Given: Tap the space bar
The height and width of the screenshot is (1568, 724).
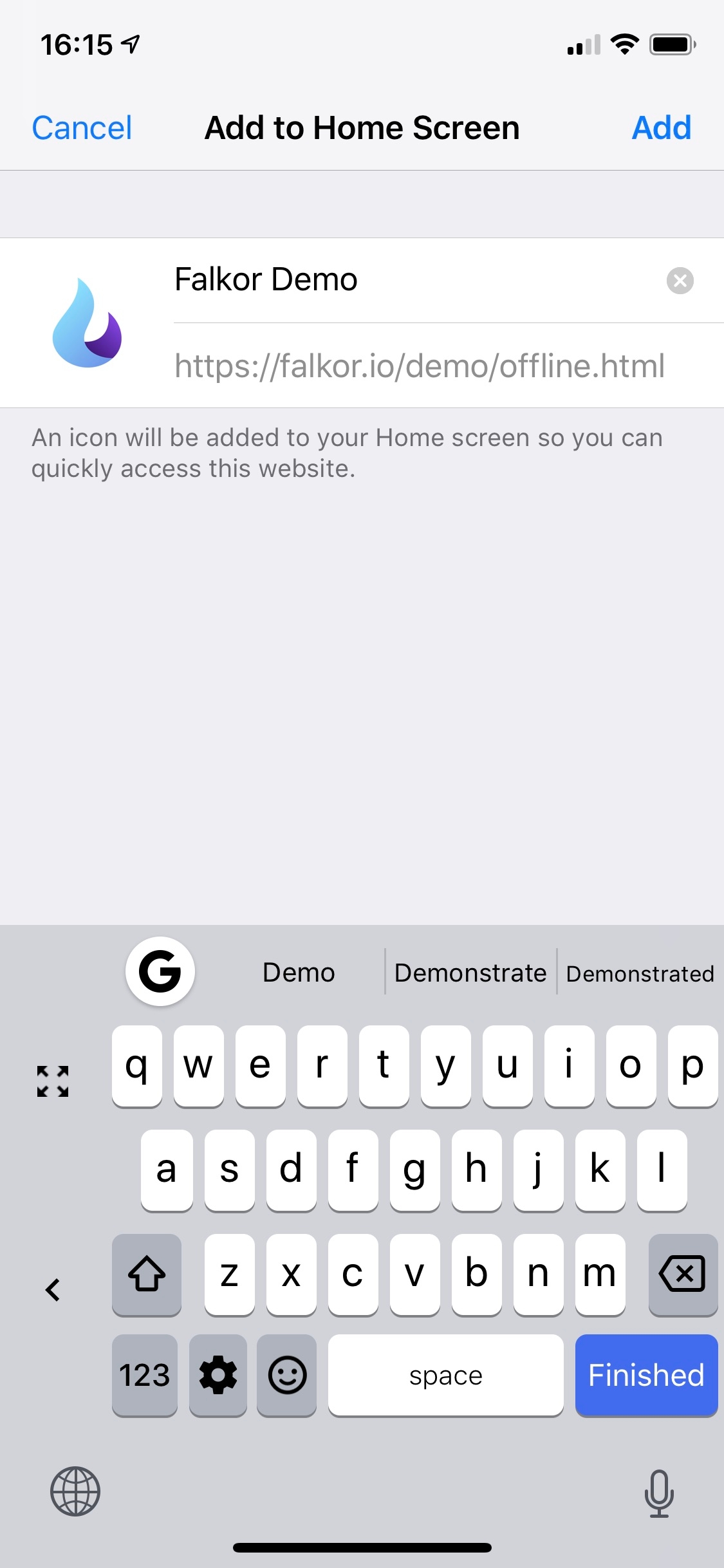Looking at the screenshot, I should tap(446, 1375).
